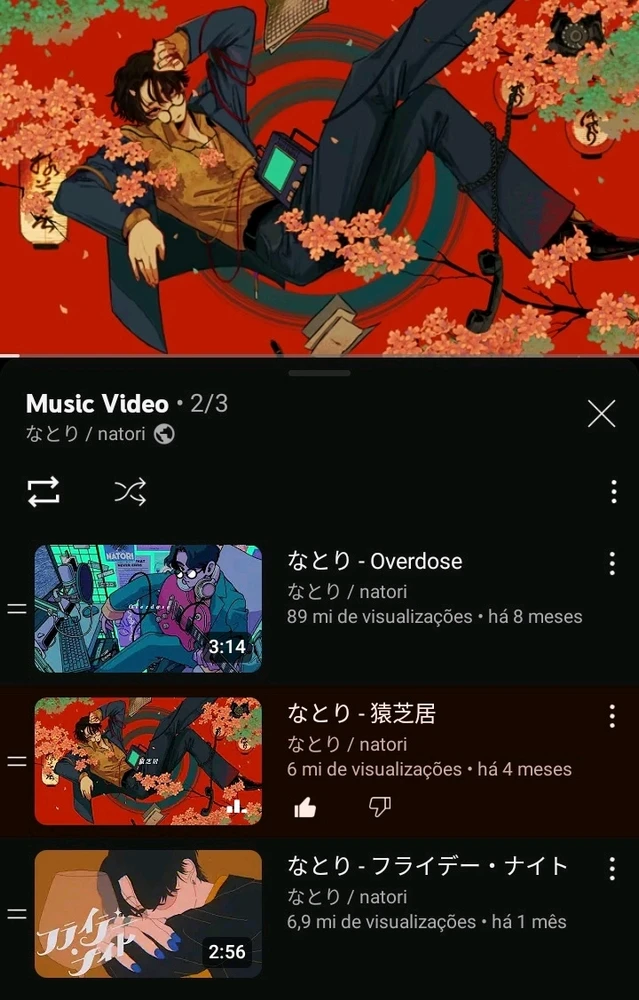The width and height of the screenshot is (639, 1000).
Task: Enable shuffle for the playlist
Action: [x=130, y=491]
